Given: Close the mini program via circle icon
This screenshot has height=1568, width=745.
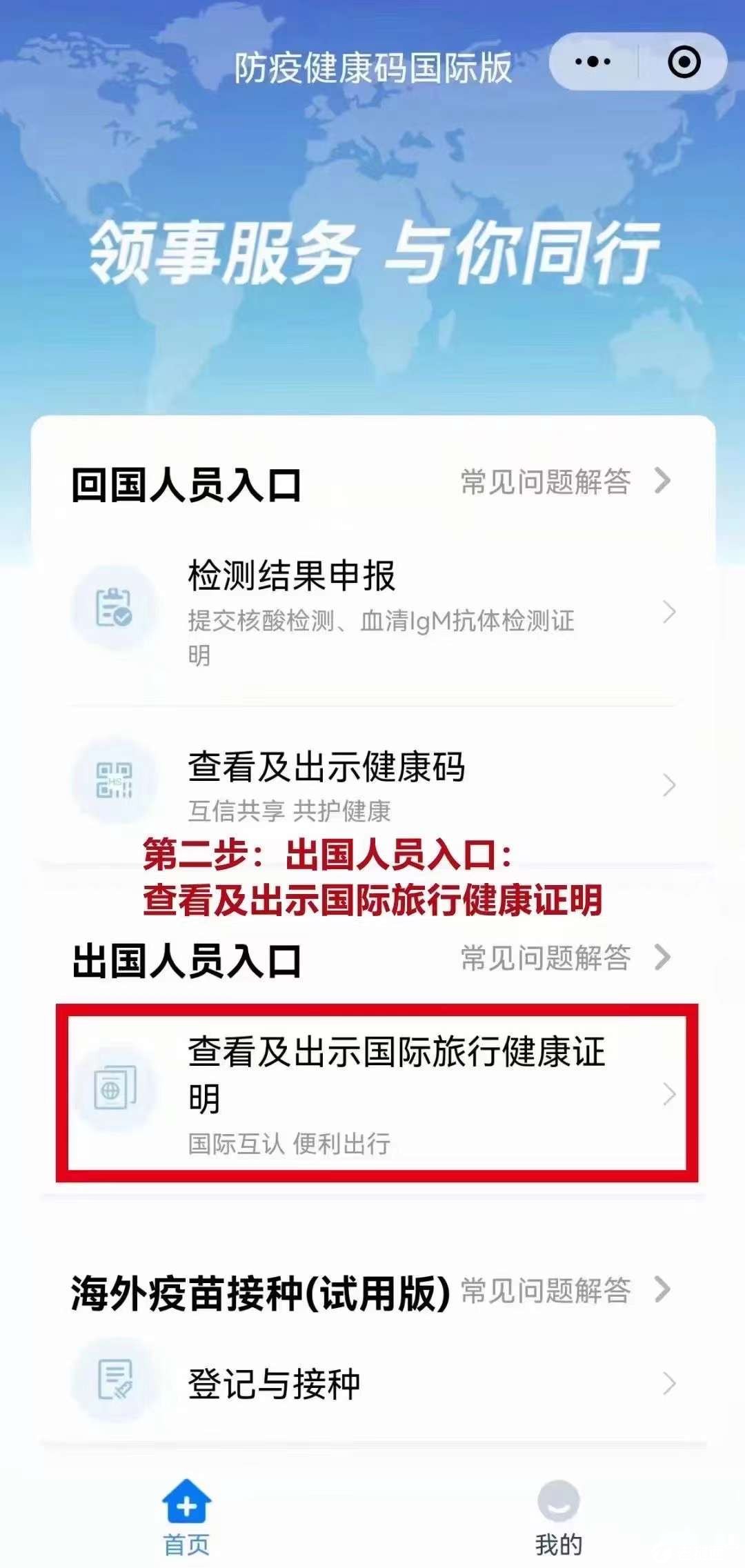Looking at the screenshot, I should click(684, 62).
